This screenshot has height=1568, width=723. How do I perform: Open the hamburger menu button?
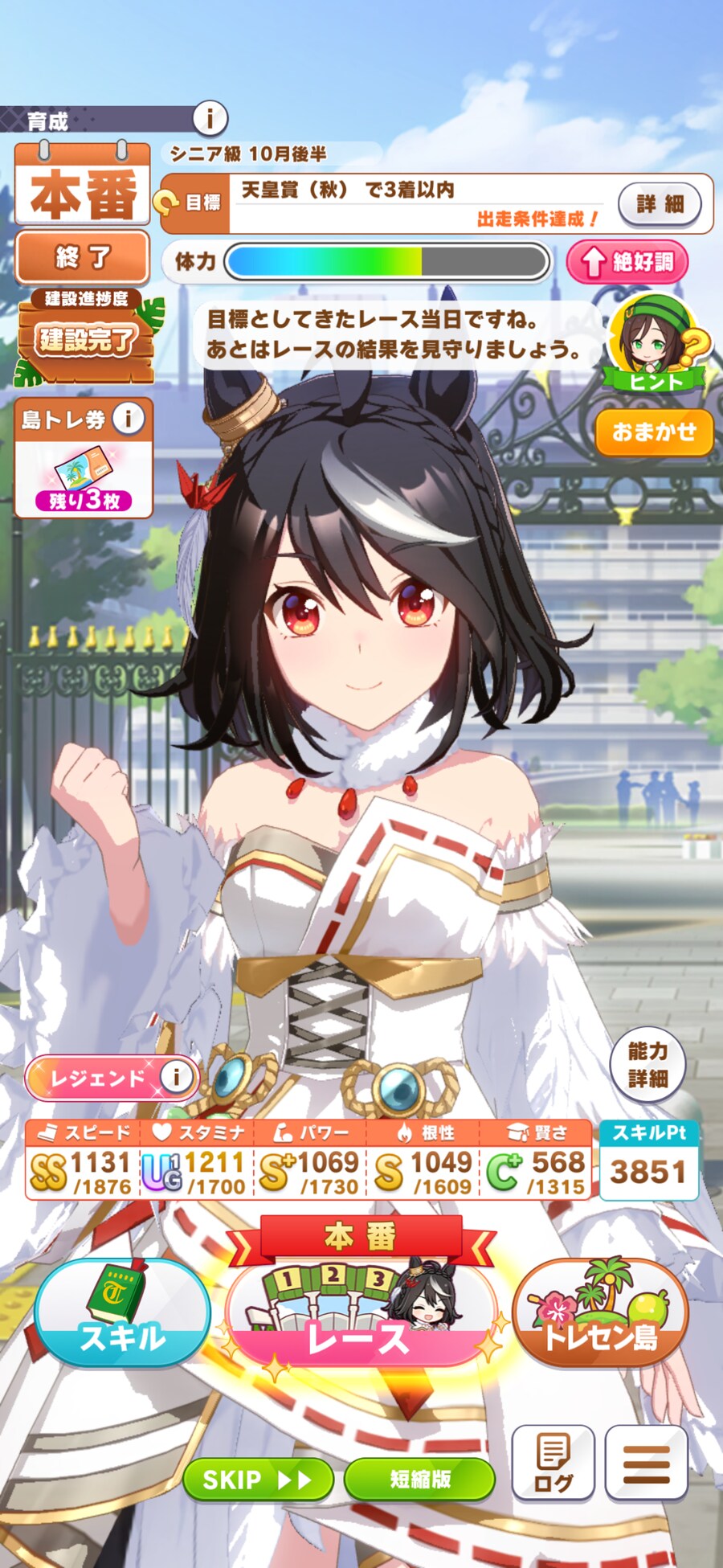[646, 1464]
